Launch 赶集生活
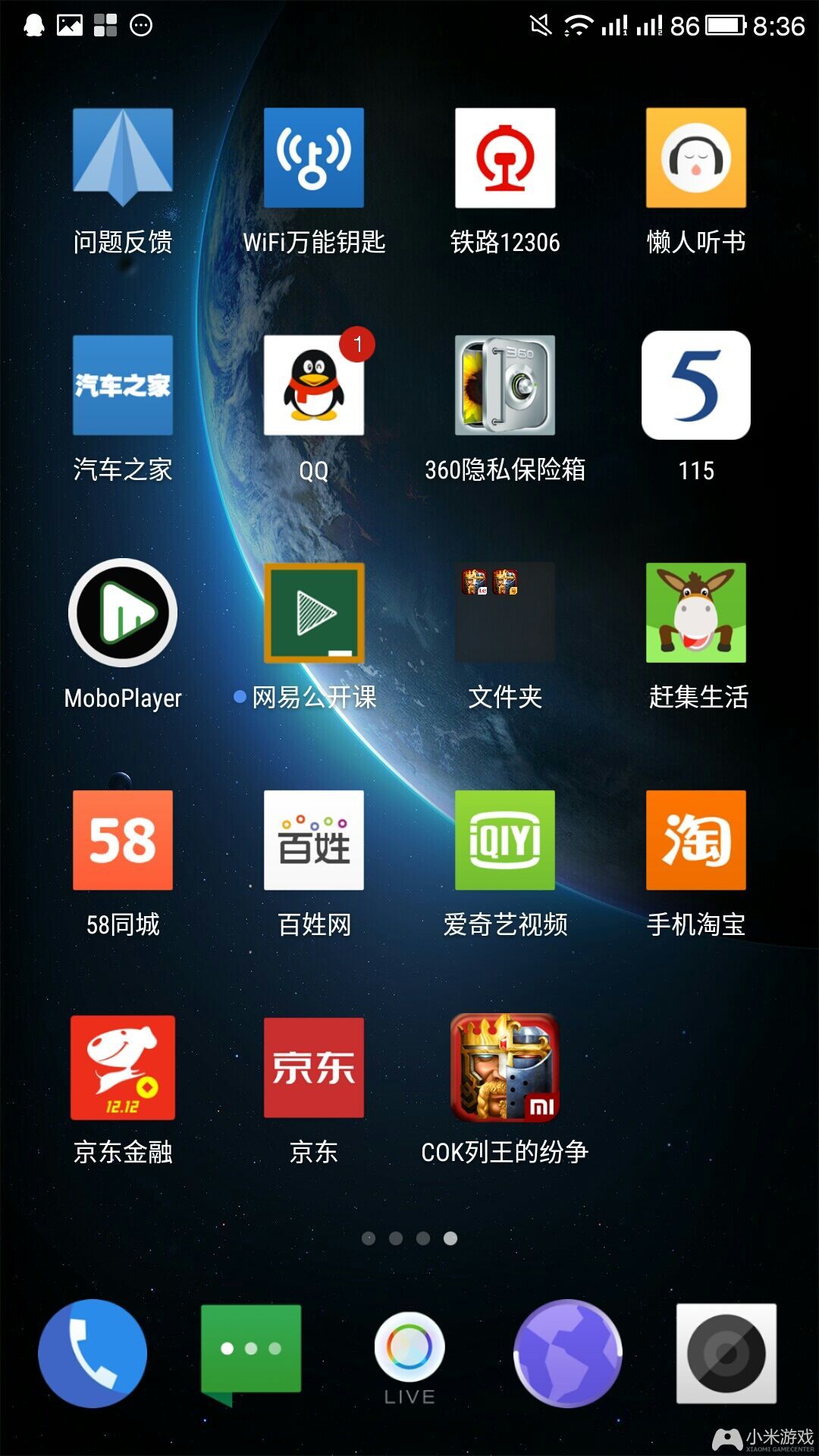 point(696,613)
